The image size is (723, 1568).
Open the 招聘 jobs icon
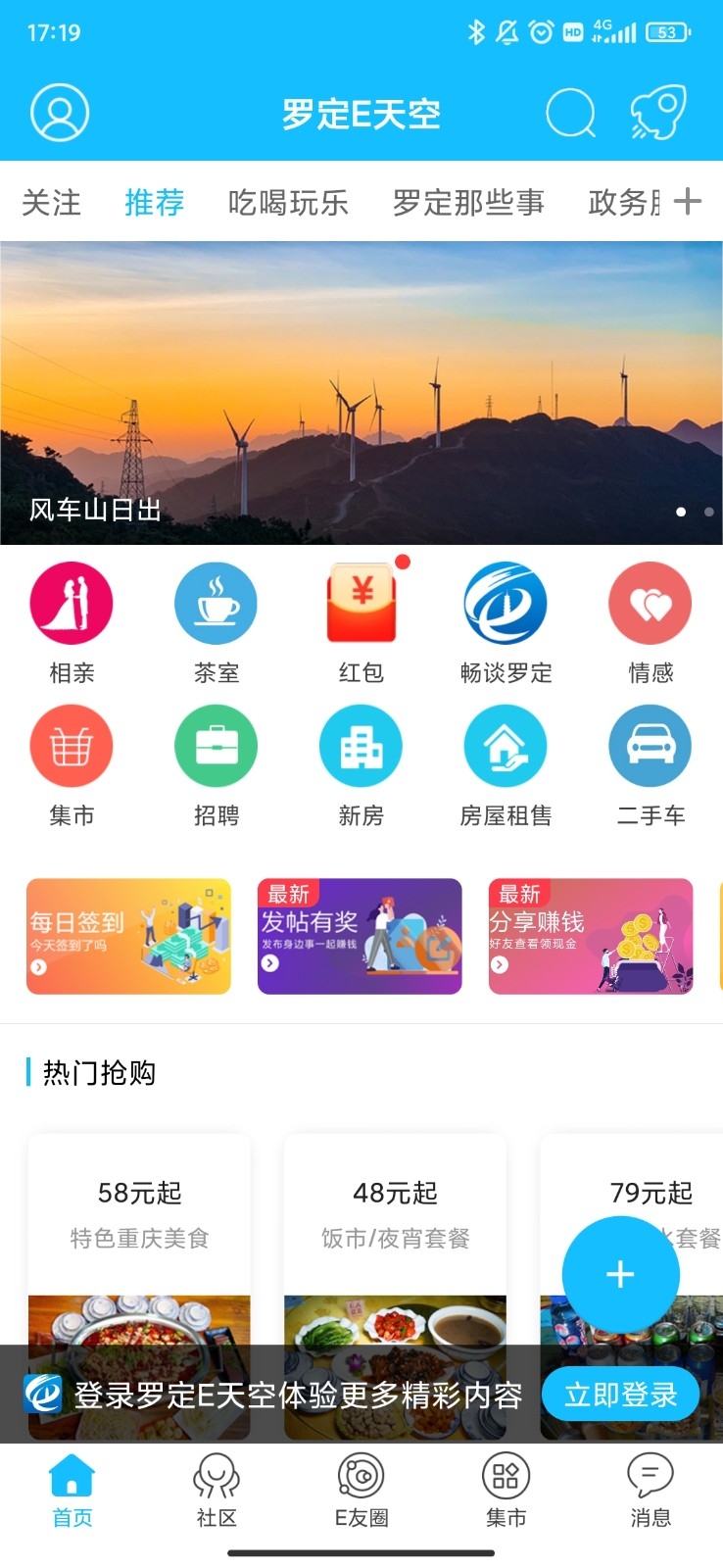pyautogui.click(x=216, y=745)
